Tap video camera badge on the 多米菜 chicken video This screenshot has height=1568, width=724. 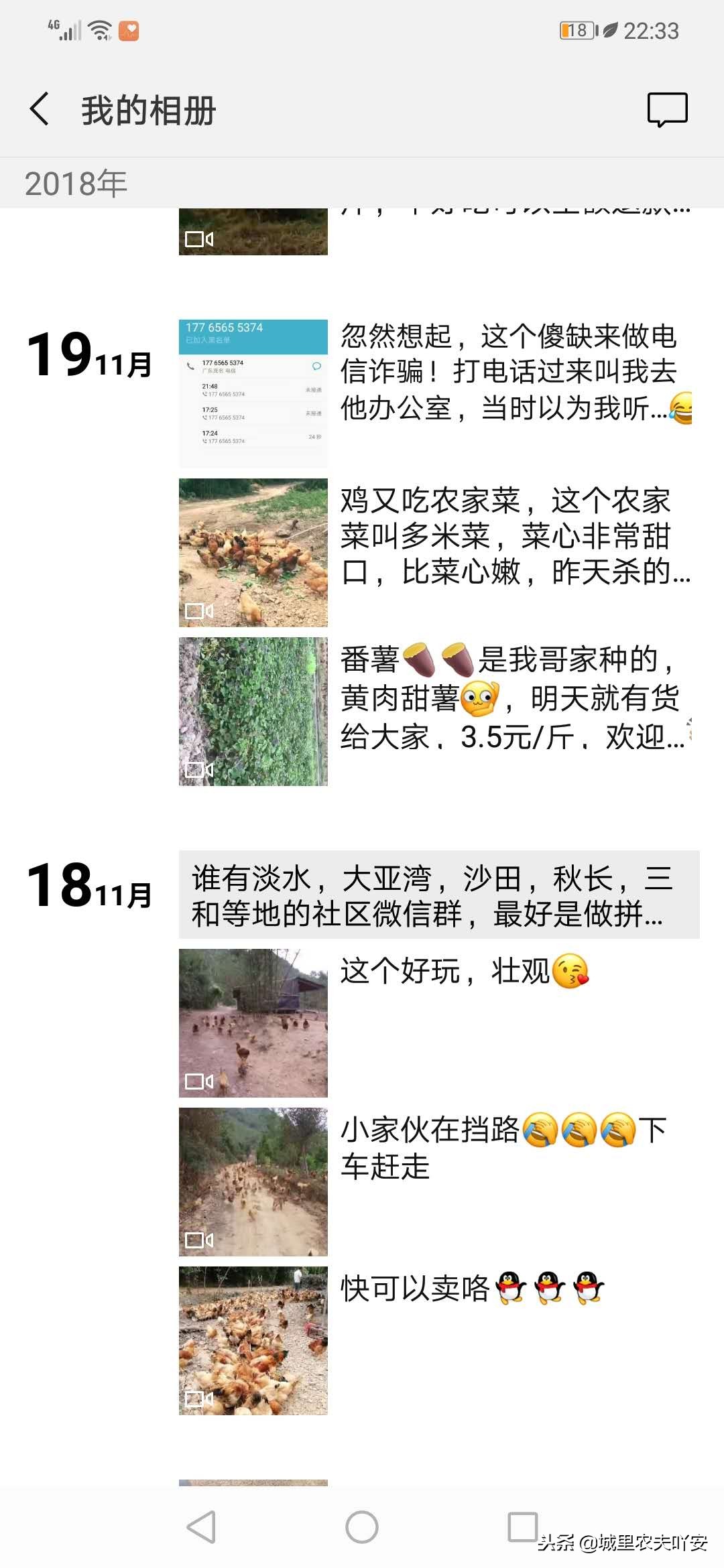[x=198, y=610]
